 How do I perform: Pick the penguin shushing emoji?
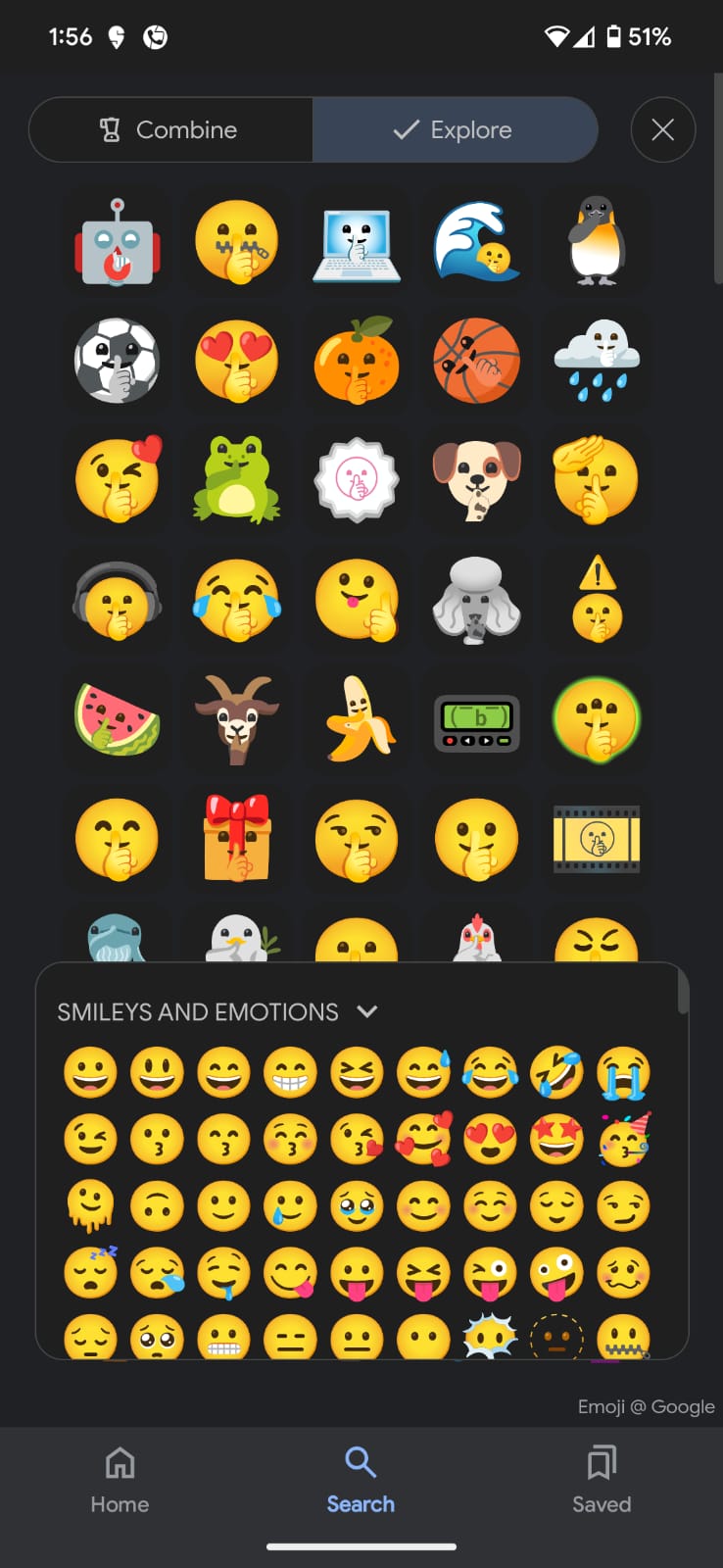597,242
